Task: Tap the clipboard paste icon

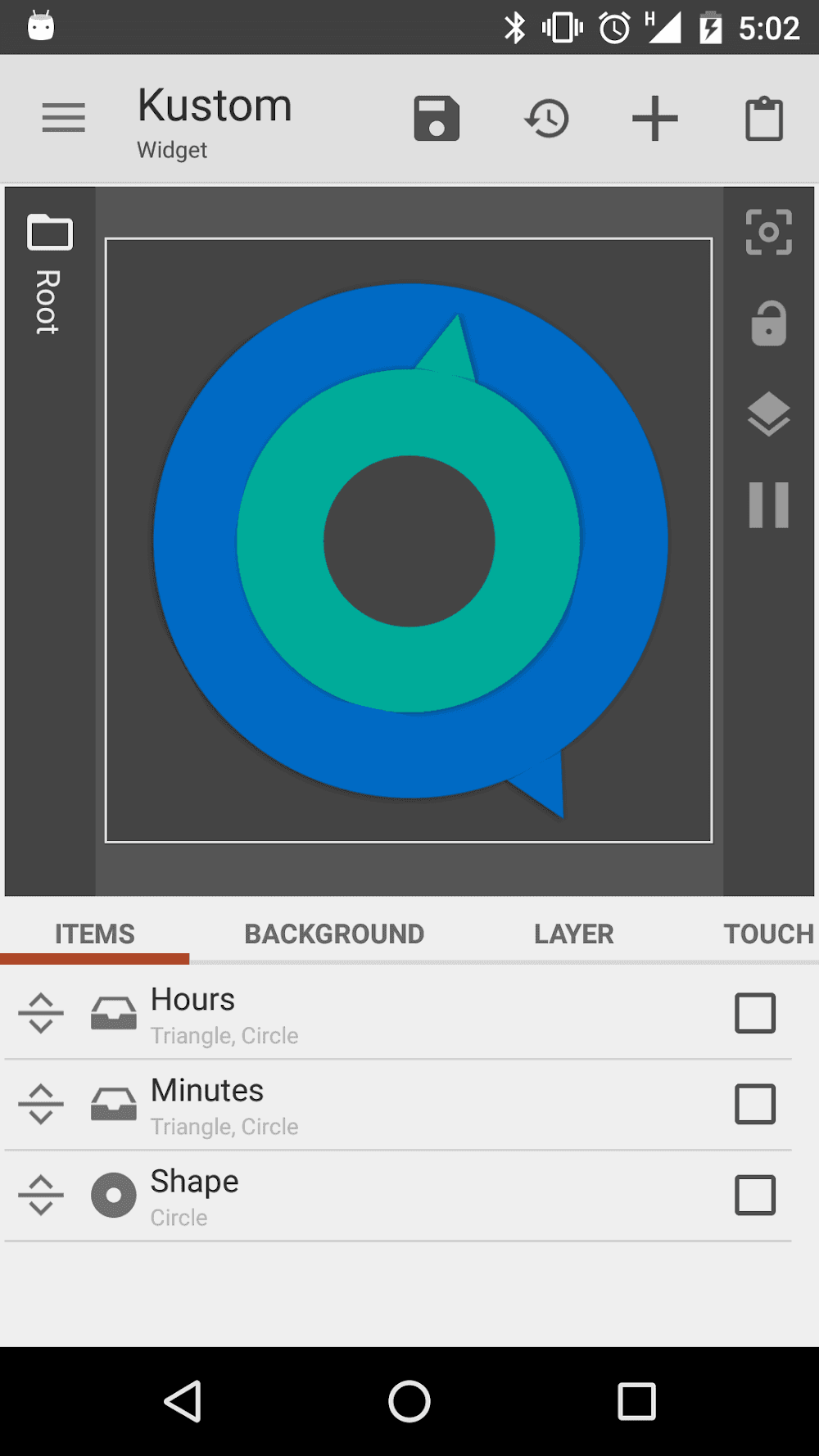Action: (x=764, y=119)
